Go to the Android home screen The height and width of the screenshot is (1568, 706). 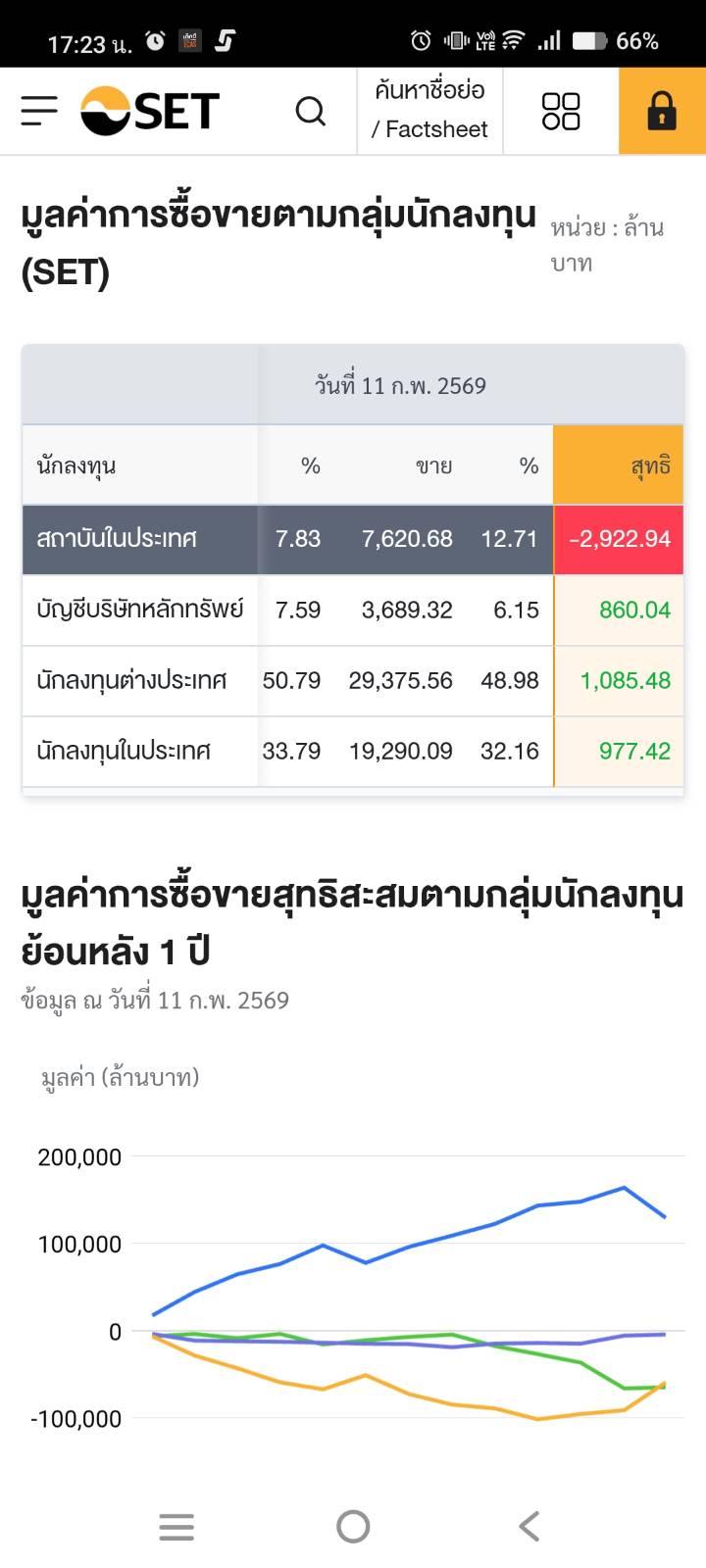coord(353,1526)
